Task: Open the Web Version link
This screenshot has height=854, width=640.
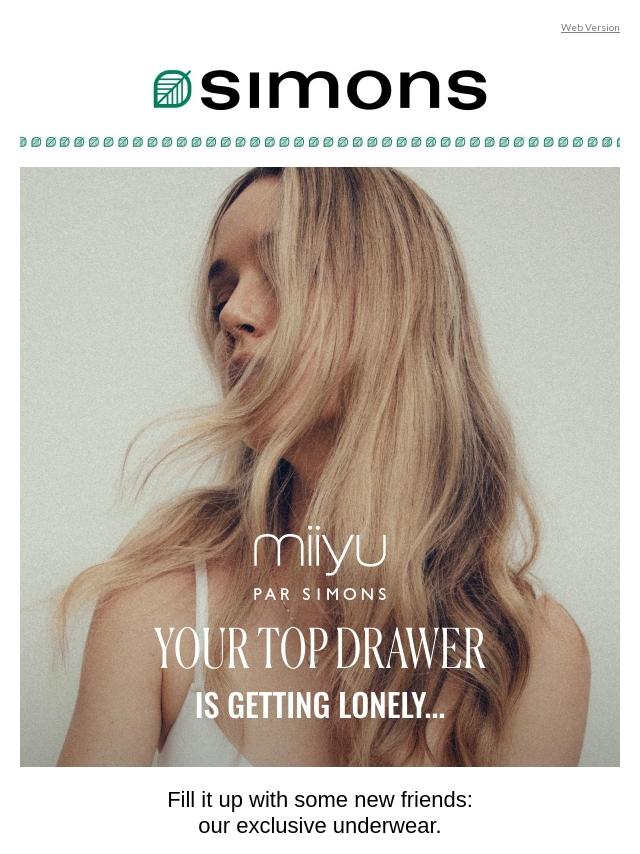Action: point(590,28)
